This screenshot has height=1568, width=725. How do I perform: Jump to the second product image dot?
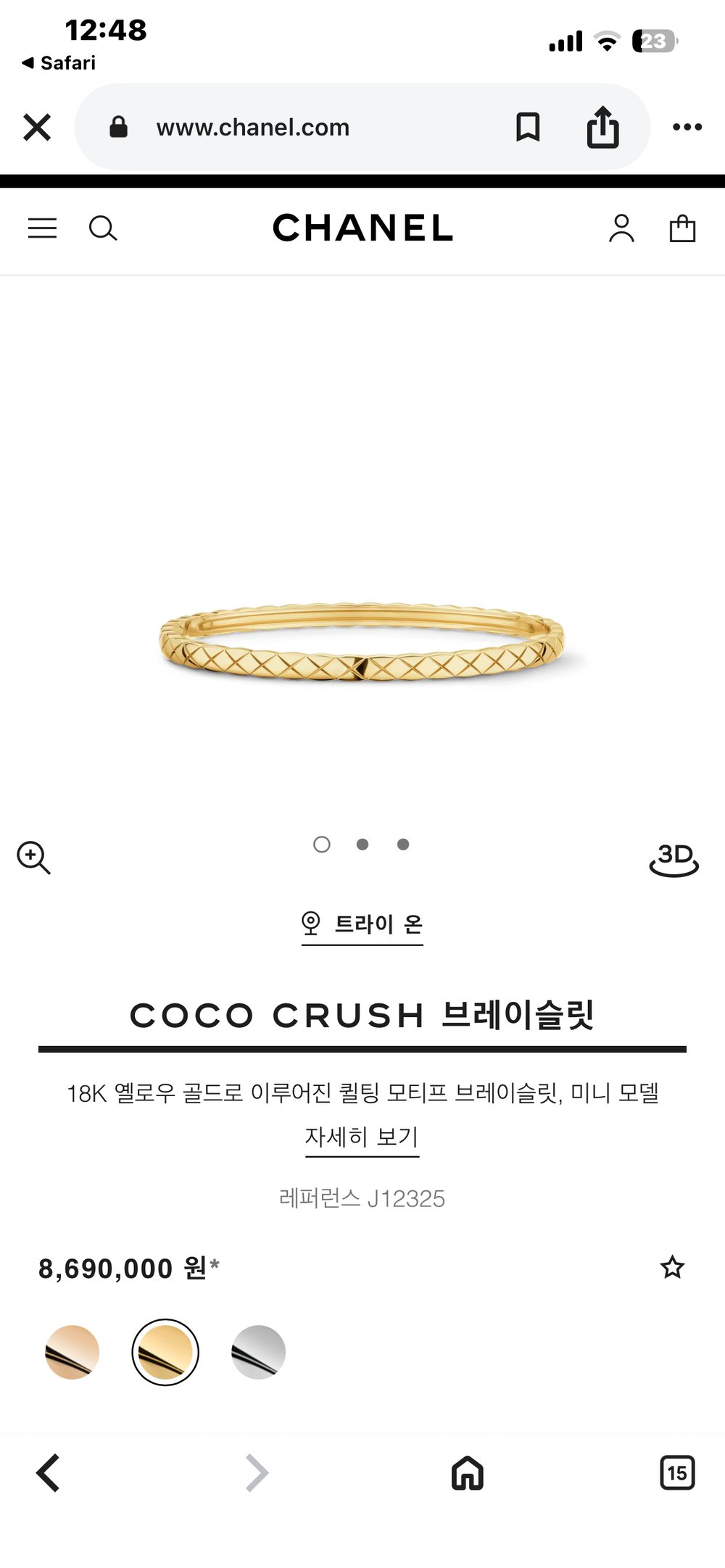362,845
